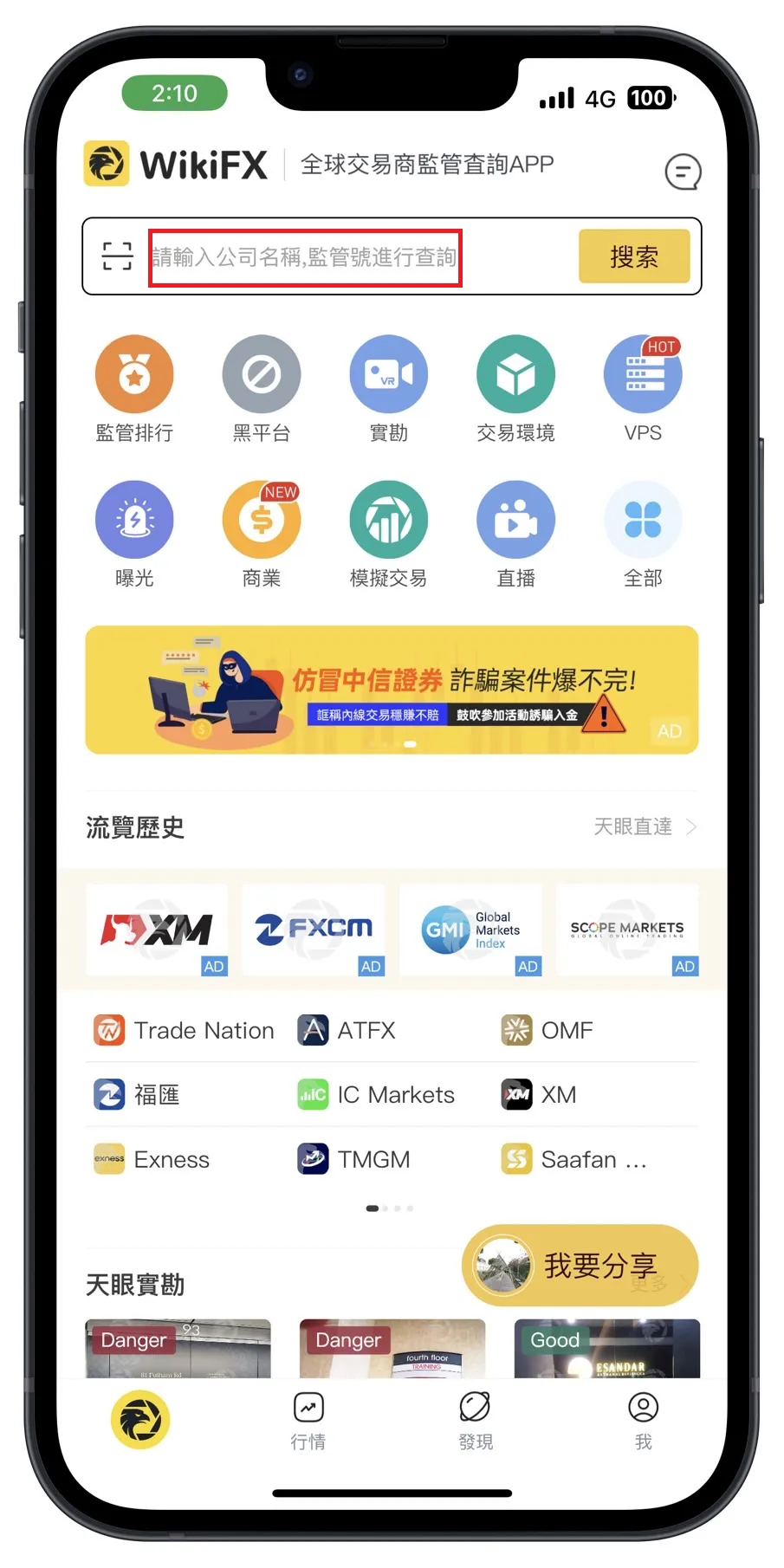This screenshot has height=1568, width=784.
Task: Tap the 我要分享 share button
Action: click(x=580, y=1266)
